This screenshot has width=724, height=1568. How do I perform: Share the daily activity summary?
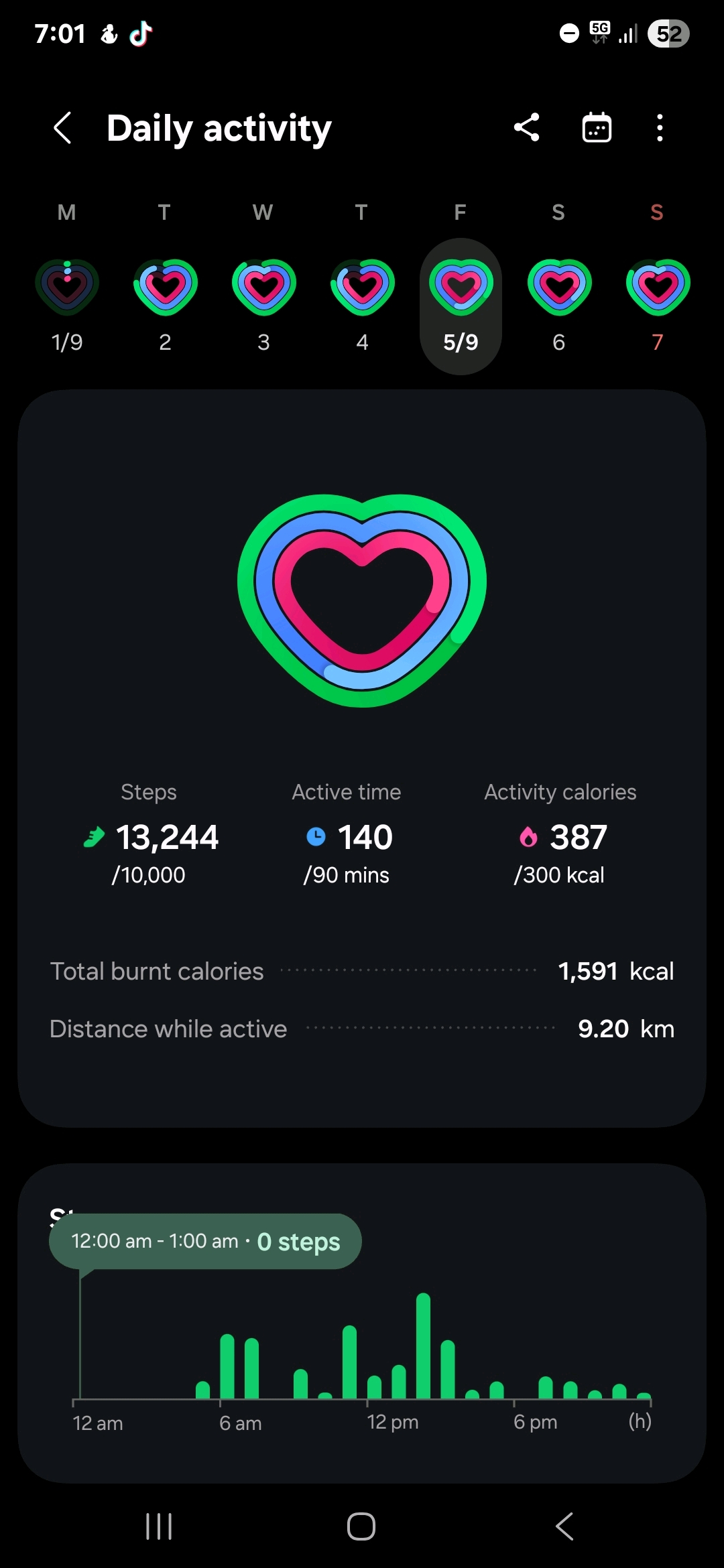527,127
